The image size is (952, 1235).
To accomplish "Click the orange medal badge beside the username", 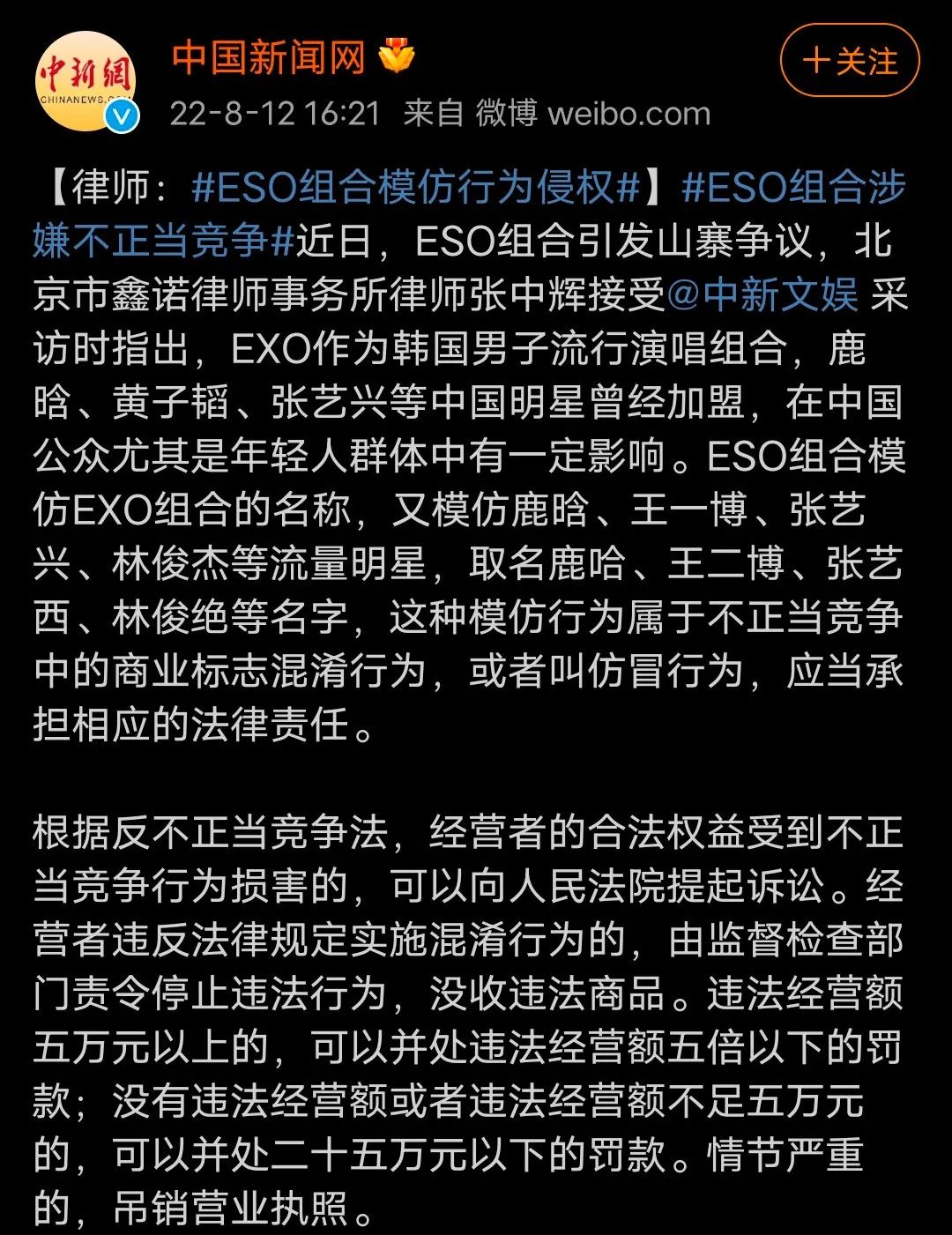I will tap(397, 55).
